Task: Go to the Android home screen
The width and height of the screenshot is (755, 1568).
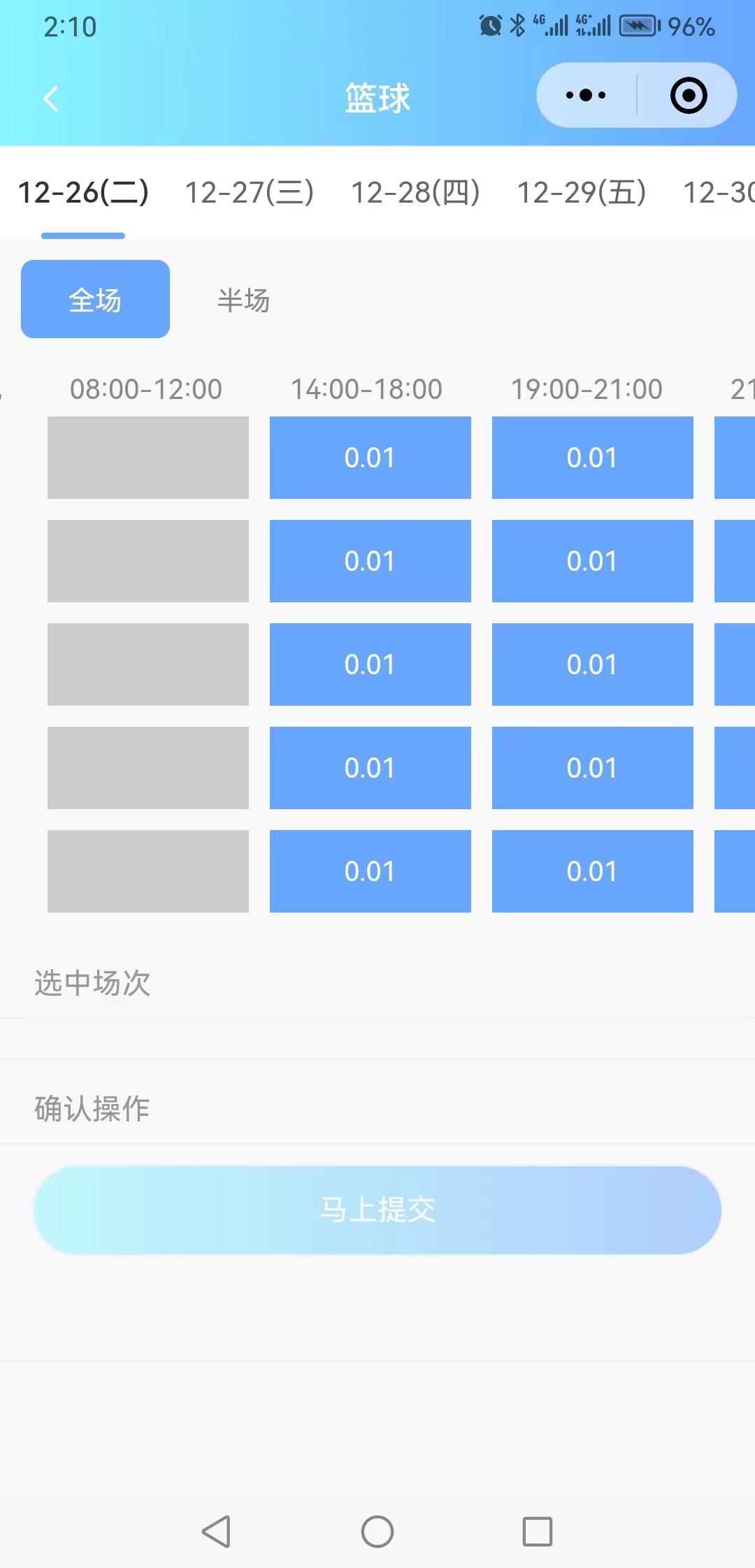Action: pyautogui.click(x=377, y=1532)
